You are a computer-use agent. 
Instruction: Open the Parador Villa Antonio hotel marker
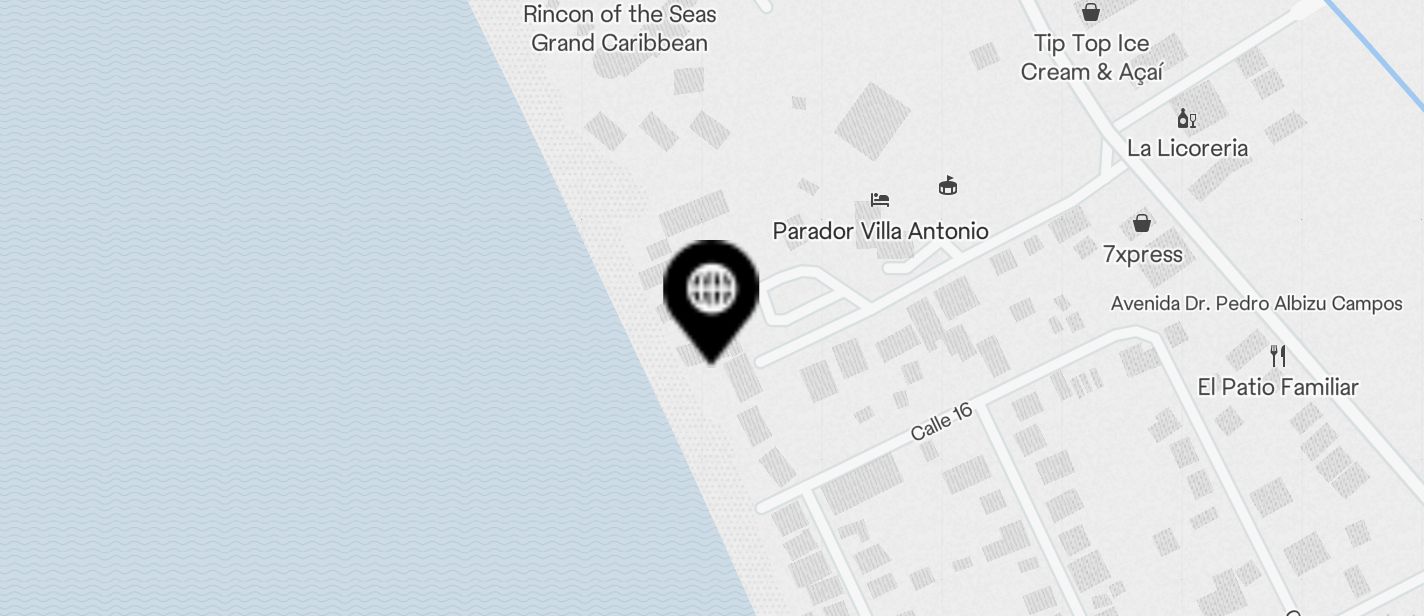(x=880, y=200)
